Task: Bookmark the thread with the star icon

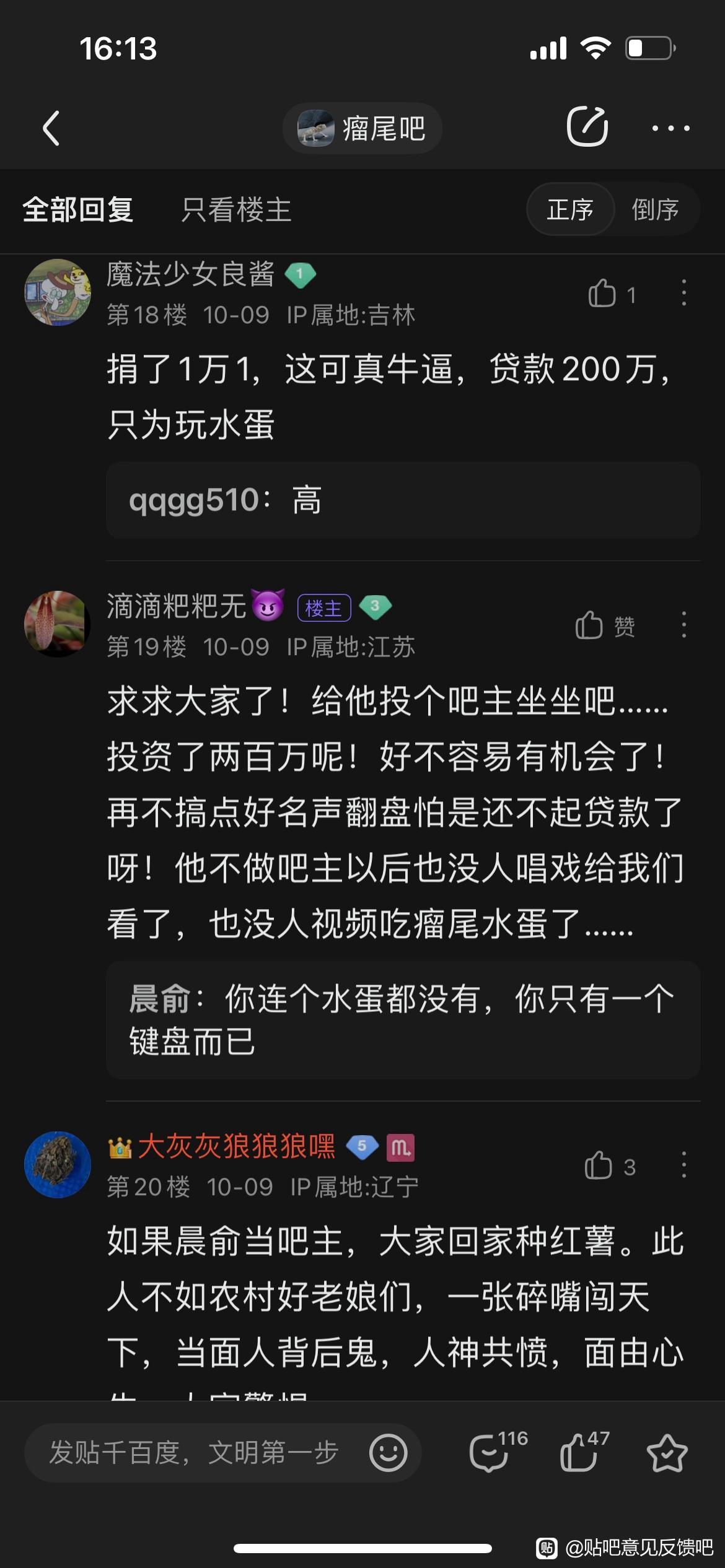Action: pos(667,1452)
